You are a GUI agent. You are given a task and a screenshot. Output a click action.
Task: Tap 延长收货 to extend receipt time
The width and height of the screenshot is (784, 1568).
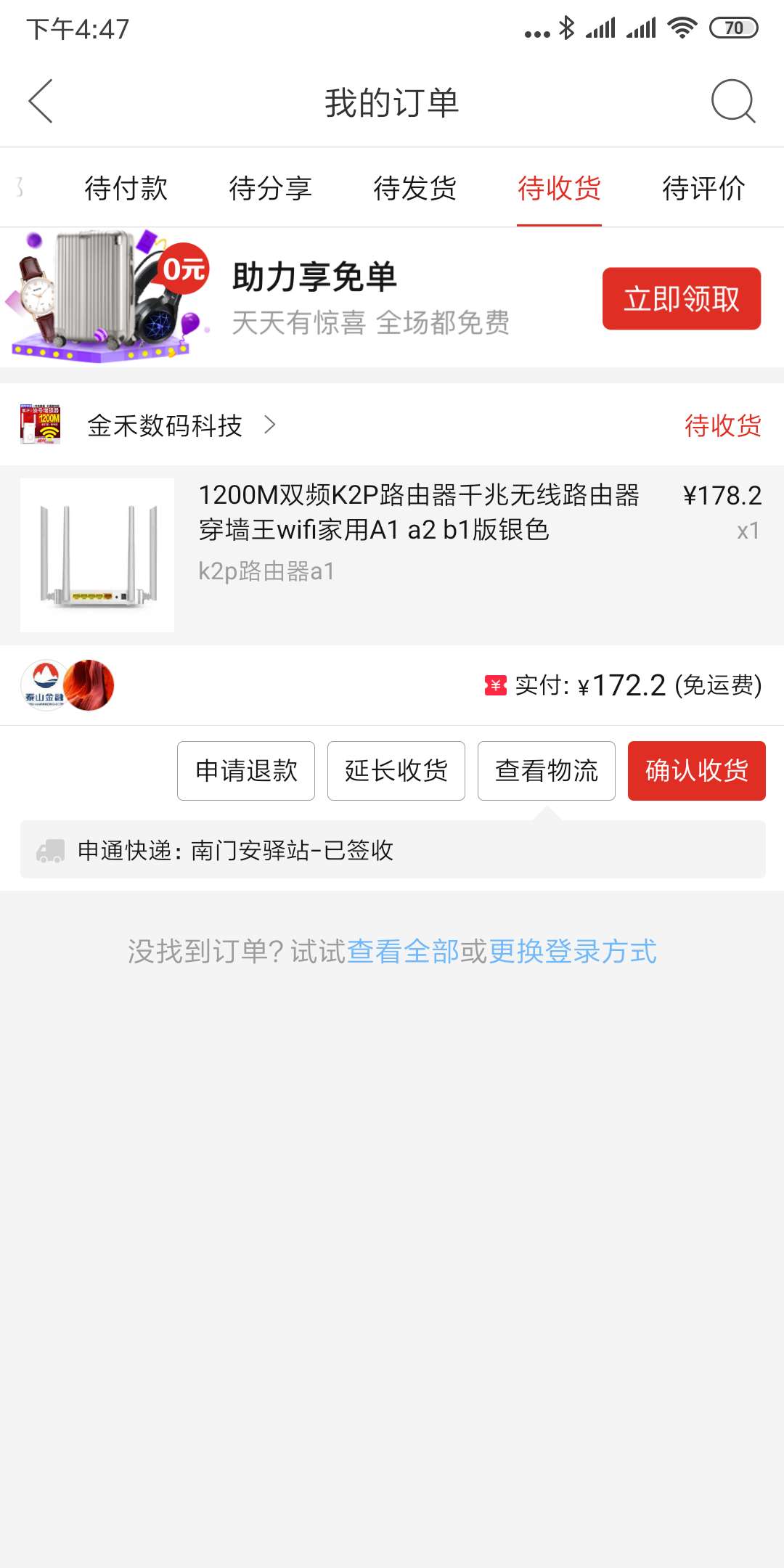396,771
